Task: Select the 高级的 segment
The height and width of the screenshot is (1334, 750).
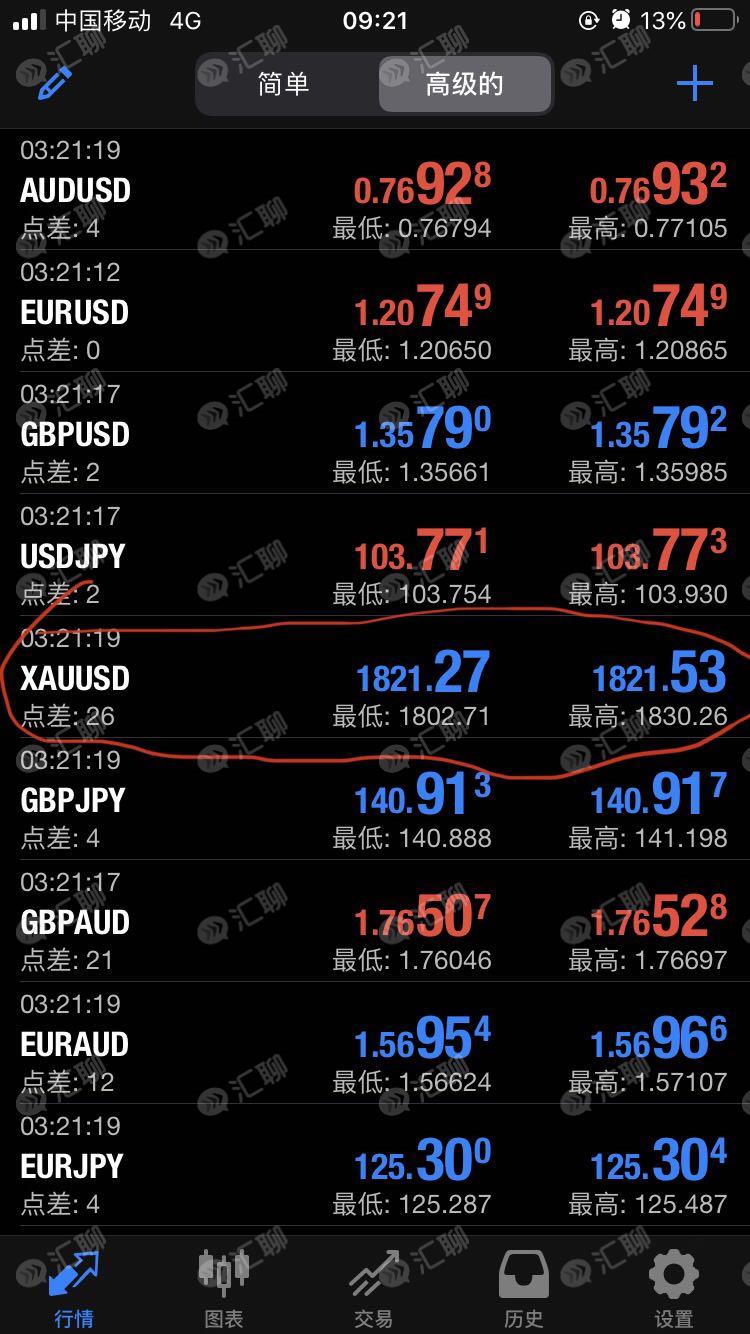Action: point(465,84)
